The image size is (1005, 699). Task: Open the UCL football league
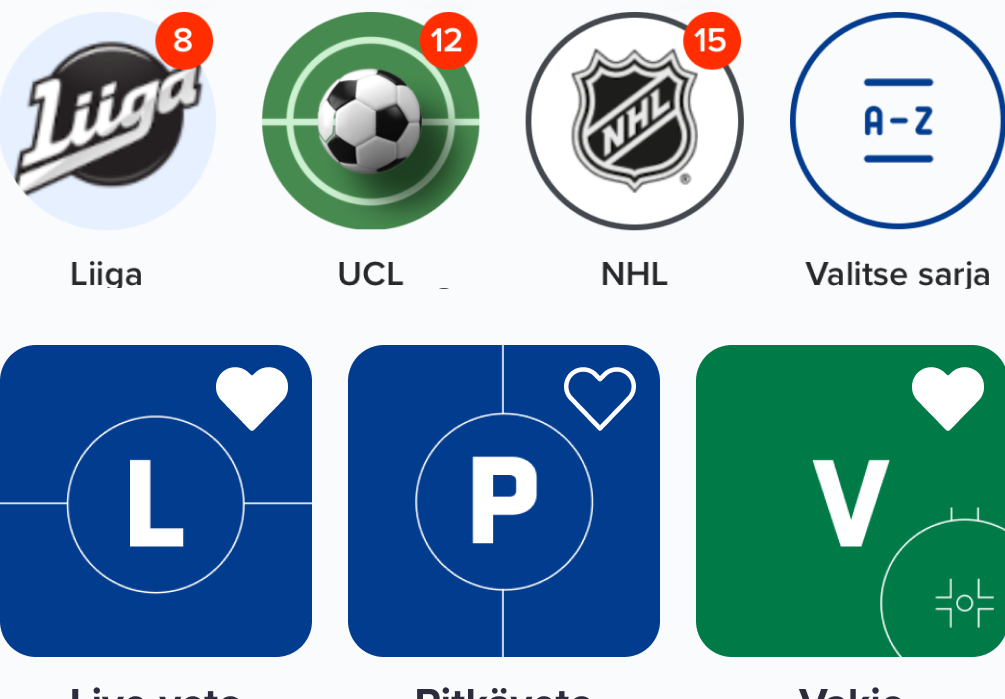click(370, 122)
